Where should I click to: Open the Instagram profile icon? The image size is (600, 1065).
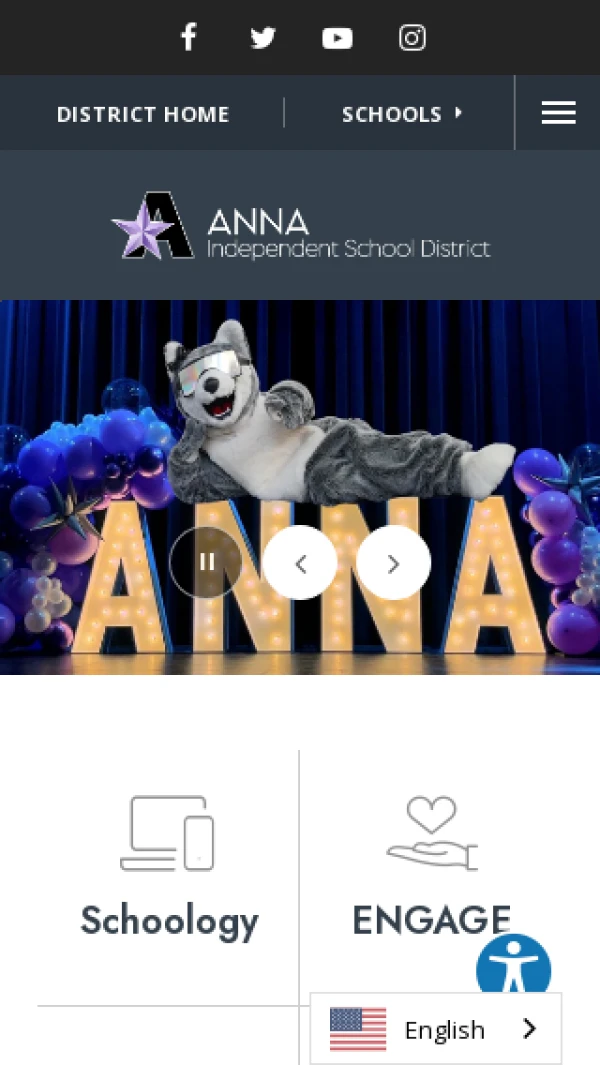[x=412, y=38]
